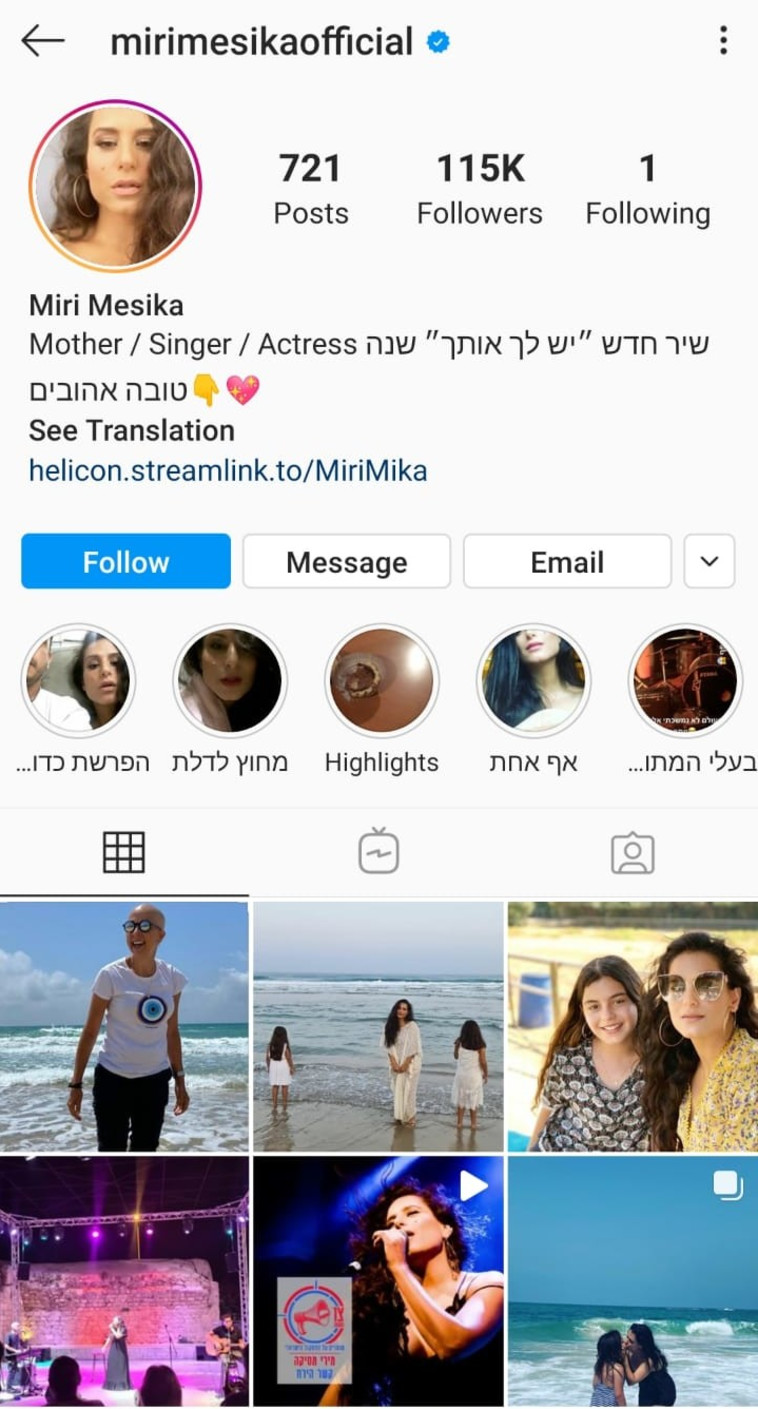Viewport: 758px width, 1409px height.
Task: Open the selfie post with sunglasses
Action: pos(632,1026)
